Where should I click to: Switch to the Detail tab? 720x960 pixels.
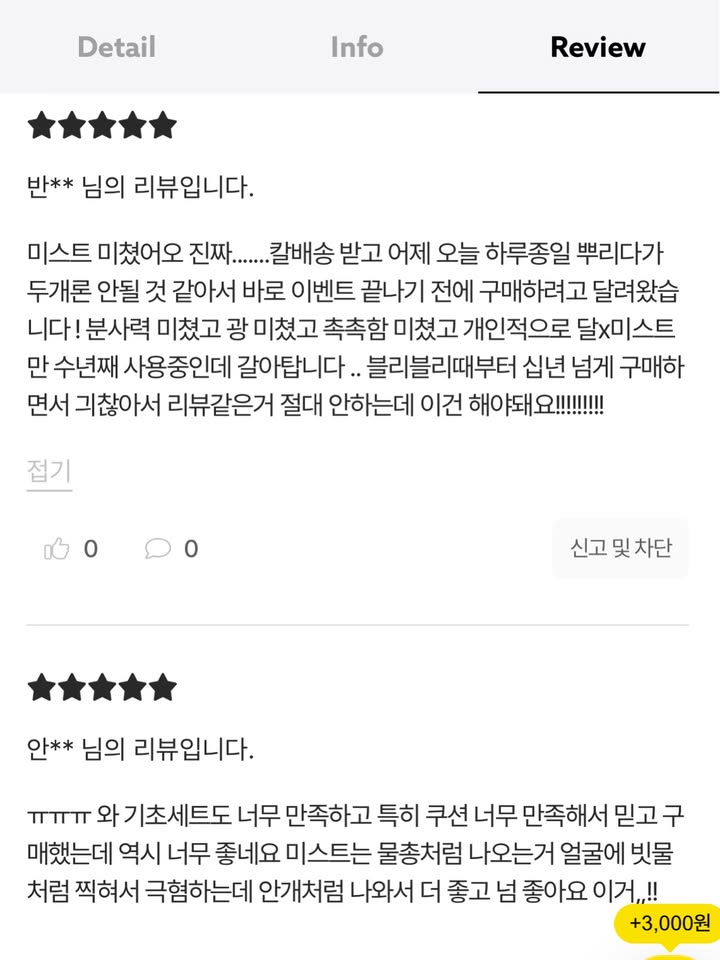click(x=116, y=47)
